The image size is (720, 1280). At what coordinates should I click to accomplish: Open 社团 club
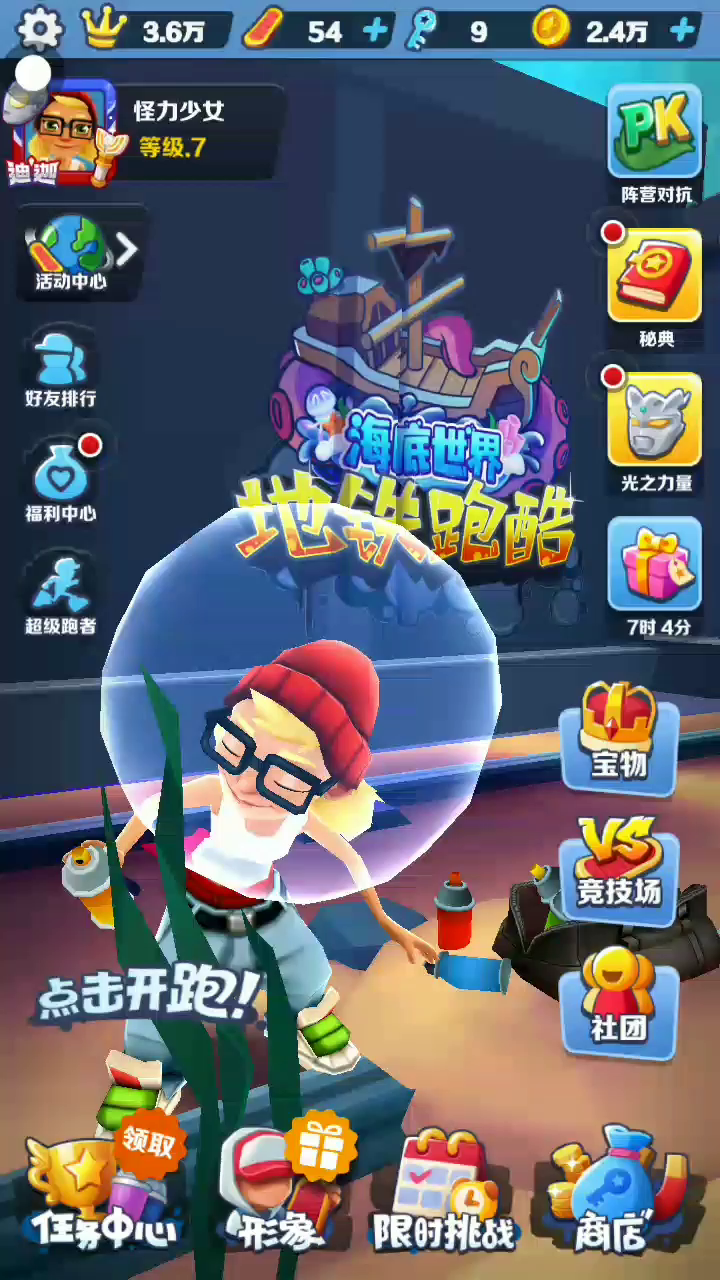pyautogui.click(x=619, y=1000)
